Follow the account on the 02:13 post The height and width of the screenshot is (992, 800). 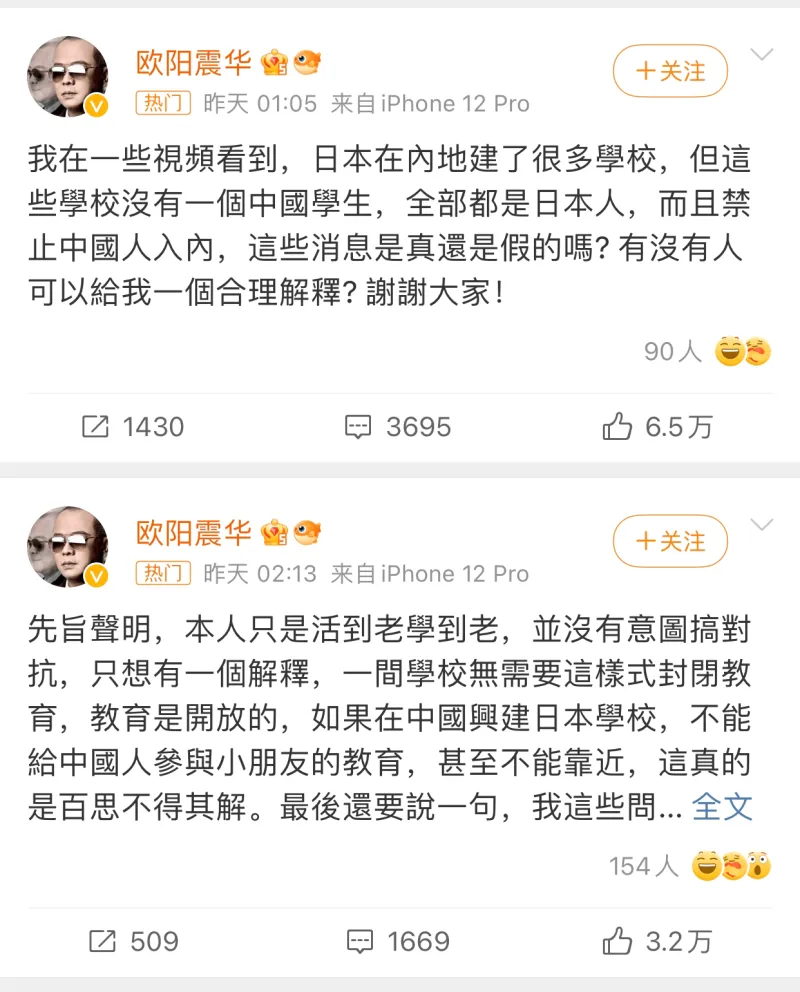670,541
